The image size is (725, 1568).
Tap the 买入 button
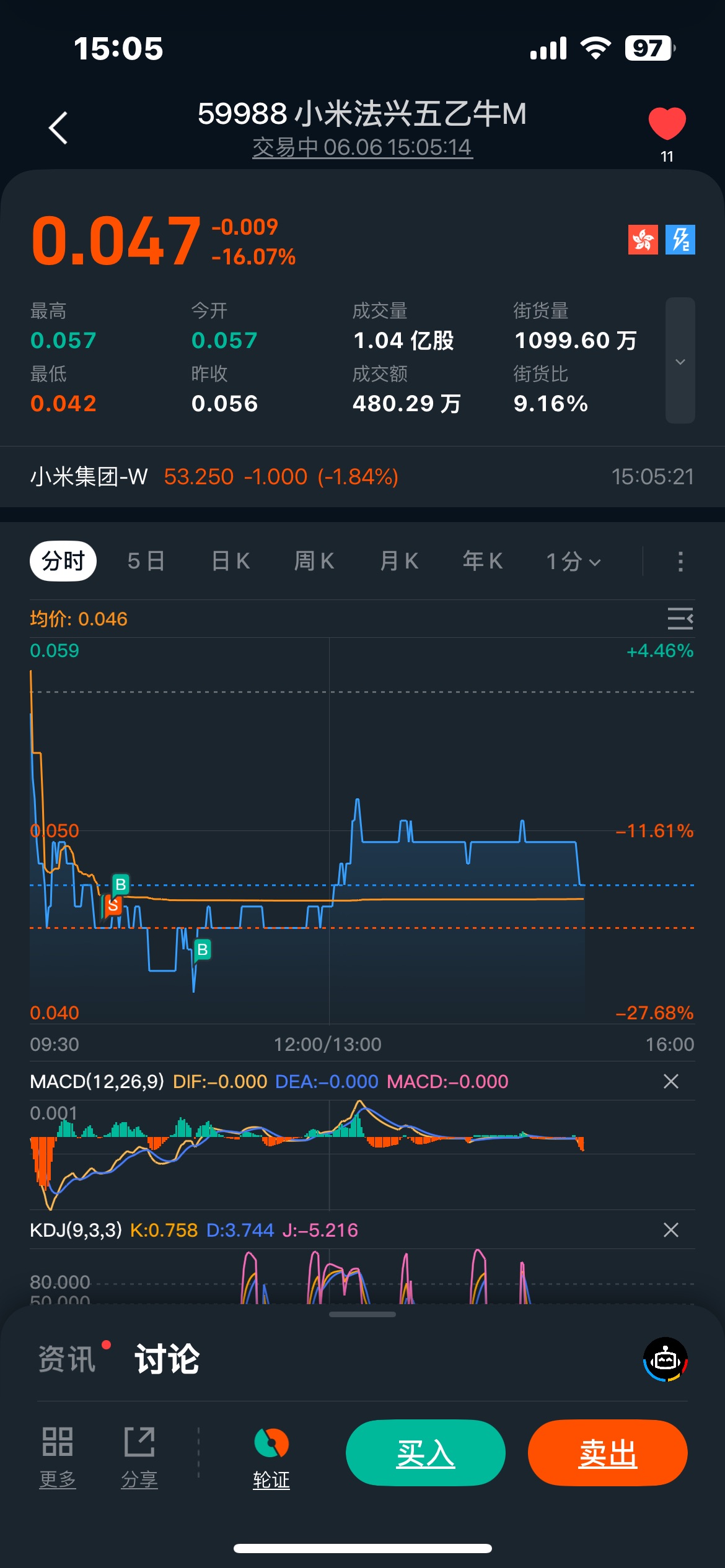tap(426, 1453)
